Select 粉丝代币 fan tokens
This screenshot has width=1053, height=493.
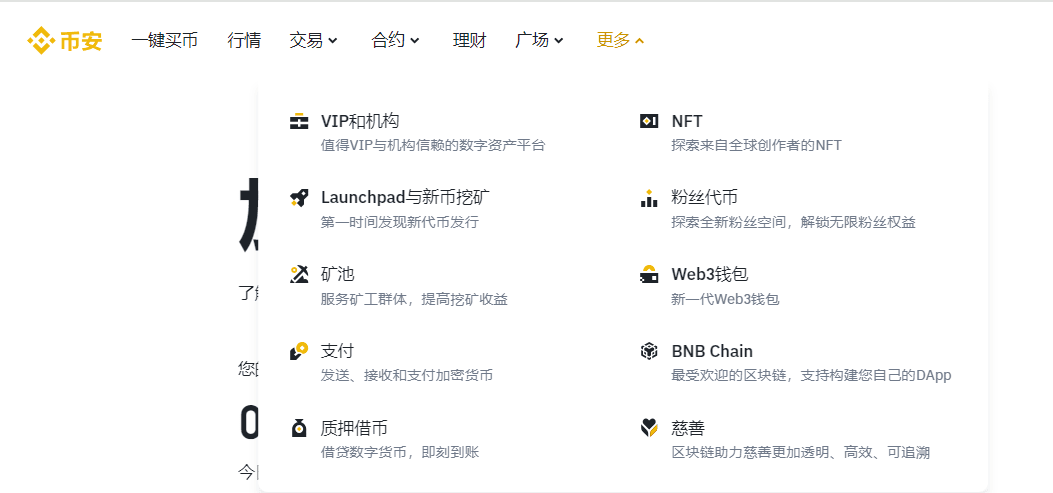(x=704, y=197)
